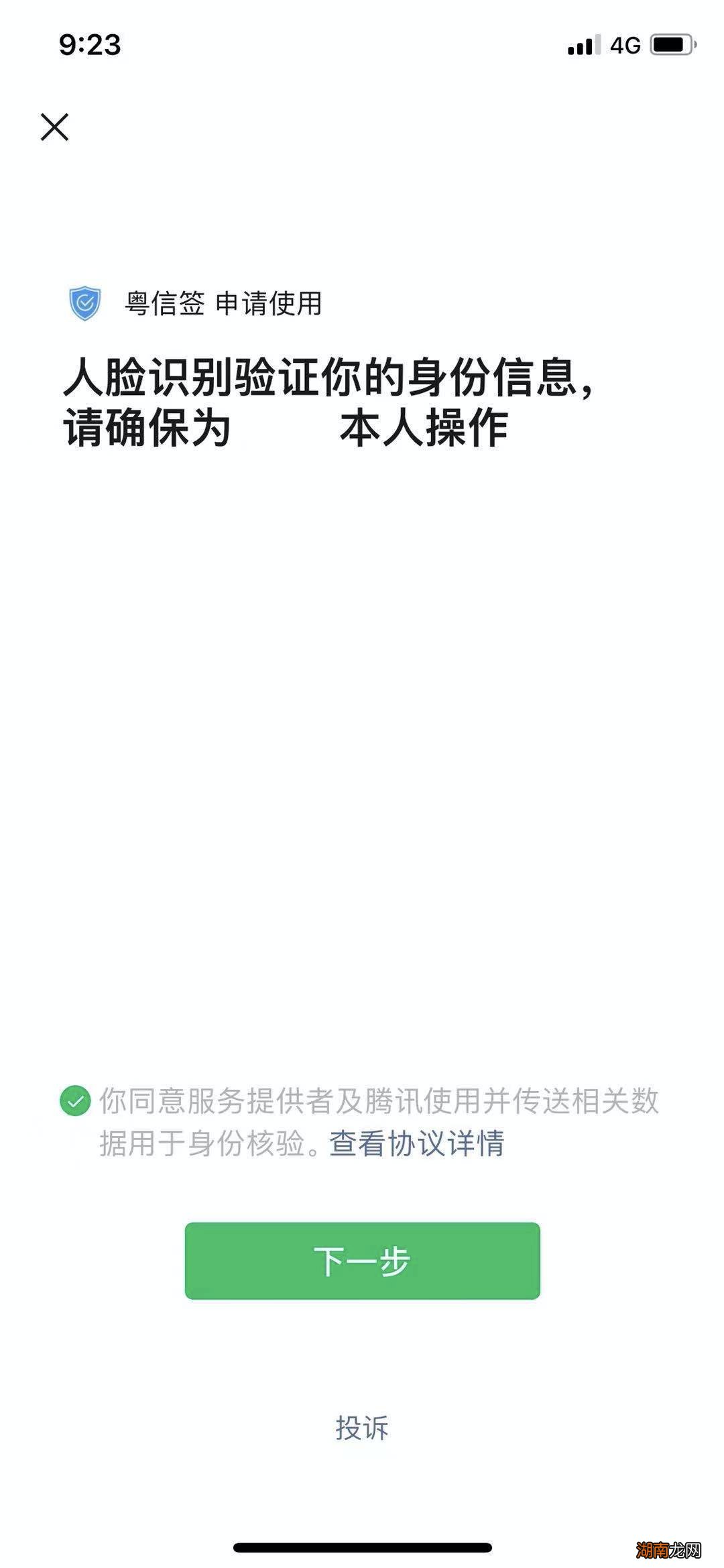724x1568 pixels.
Task: Tap the home indicator bar at bottom
Action: 362,1547
